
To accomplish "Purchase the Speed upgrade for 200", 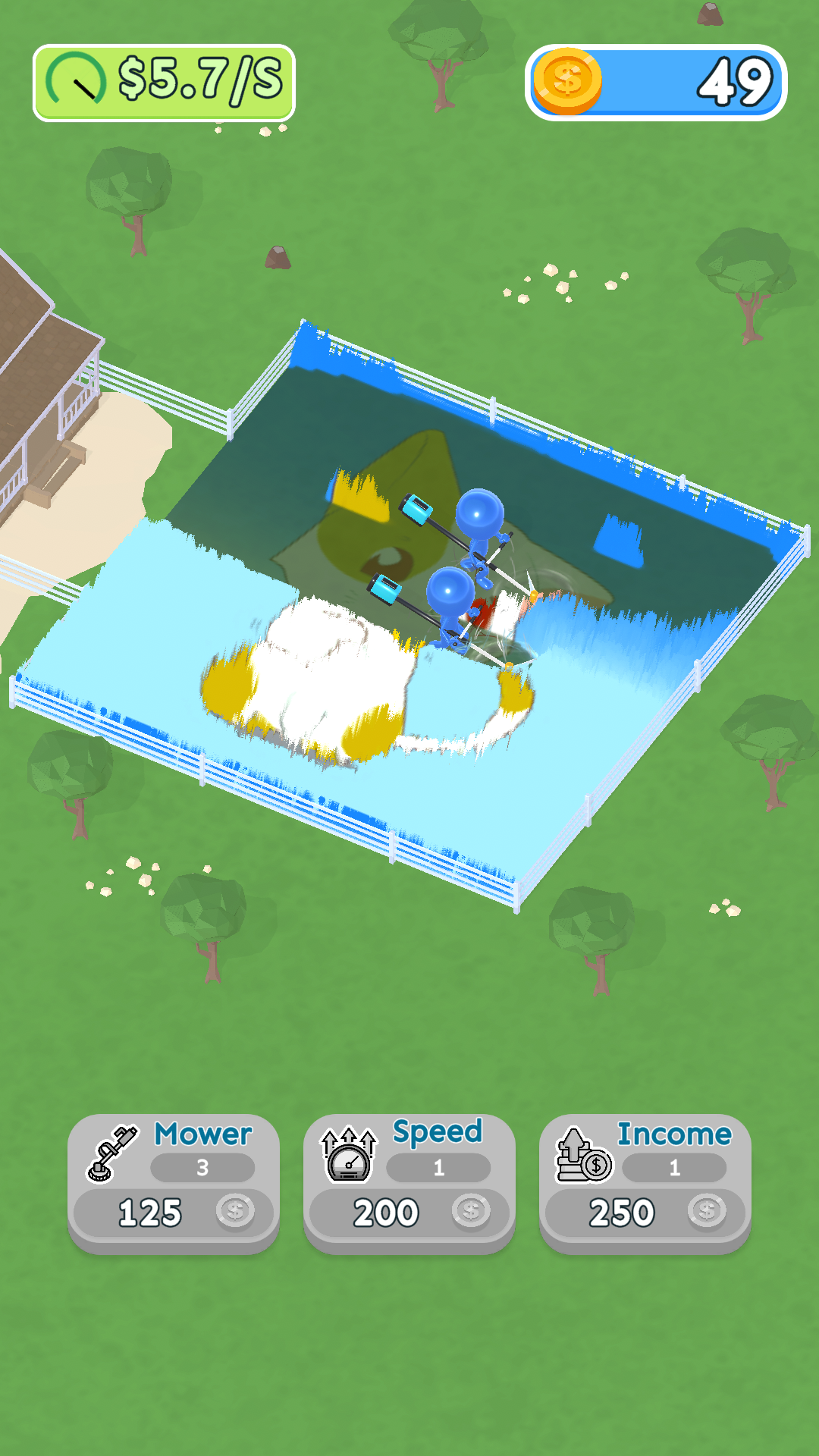I will point(409,1181).
